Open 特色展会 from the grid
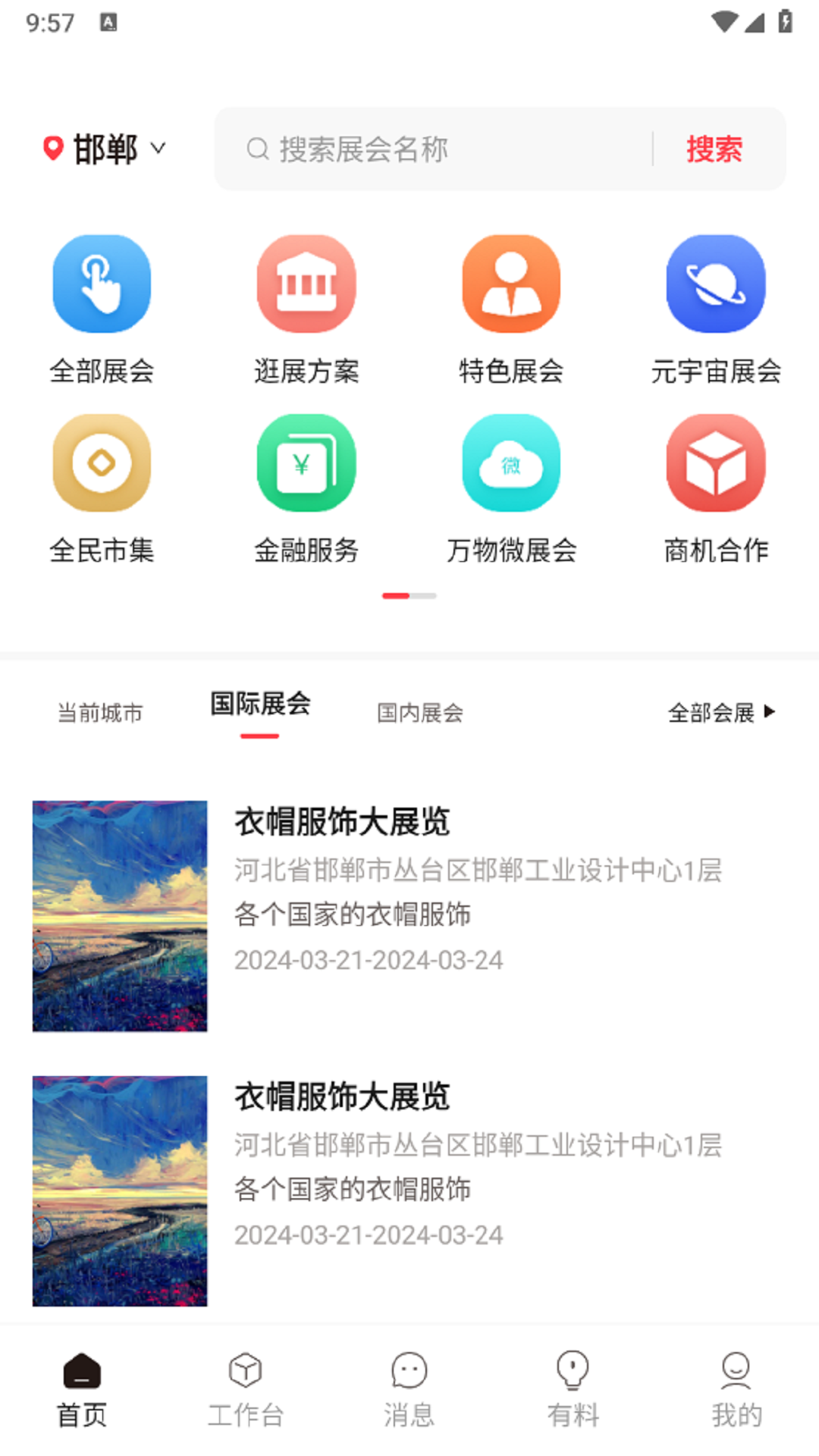819x1456 pixels. (510, 283)
